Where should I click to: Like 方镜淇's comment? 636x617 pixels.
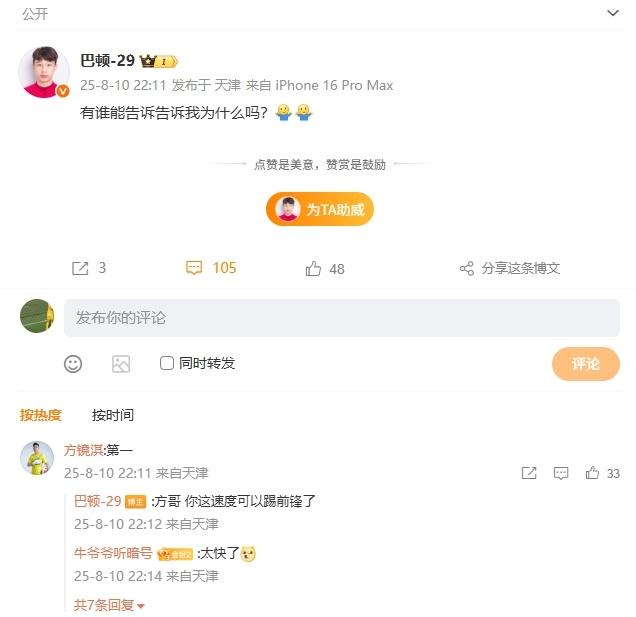(593, 473)
